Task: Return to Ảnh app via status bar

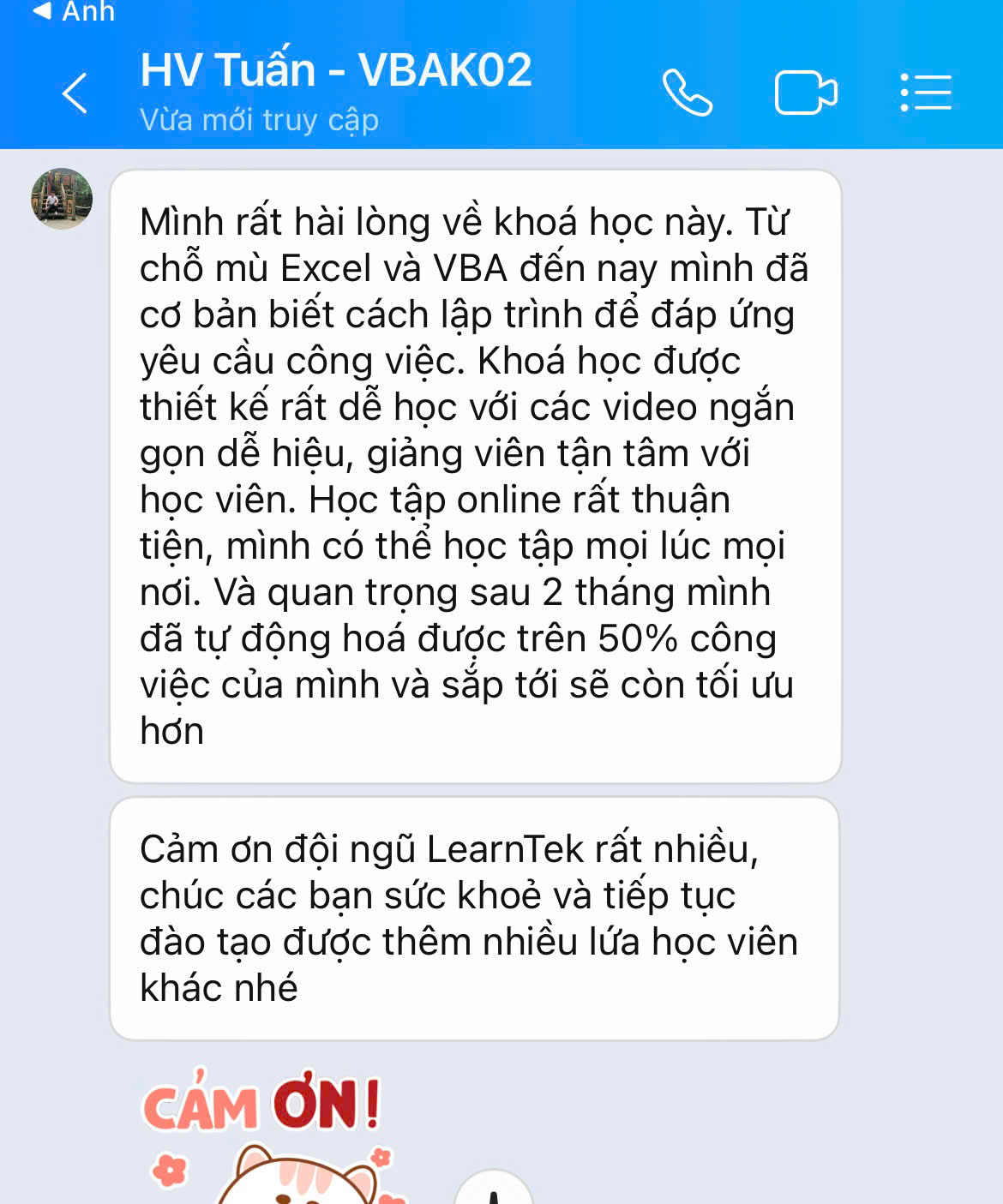Action: click(74, 12)
